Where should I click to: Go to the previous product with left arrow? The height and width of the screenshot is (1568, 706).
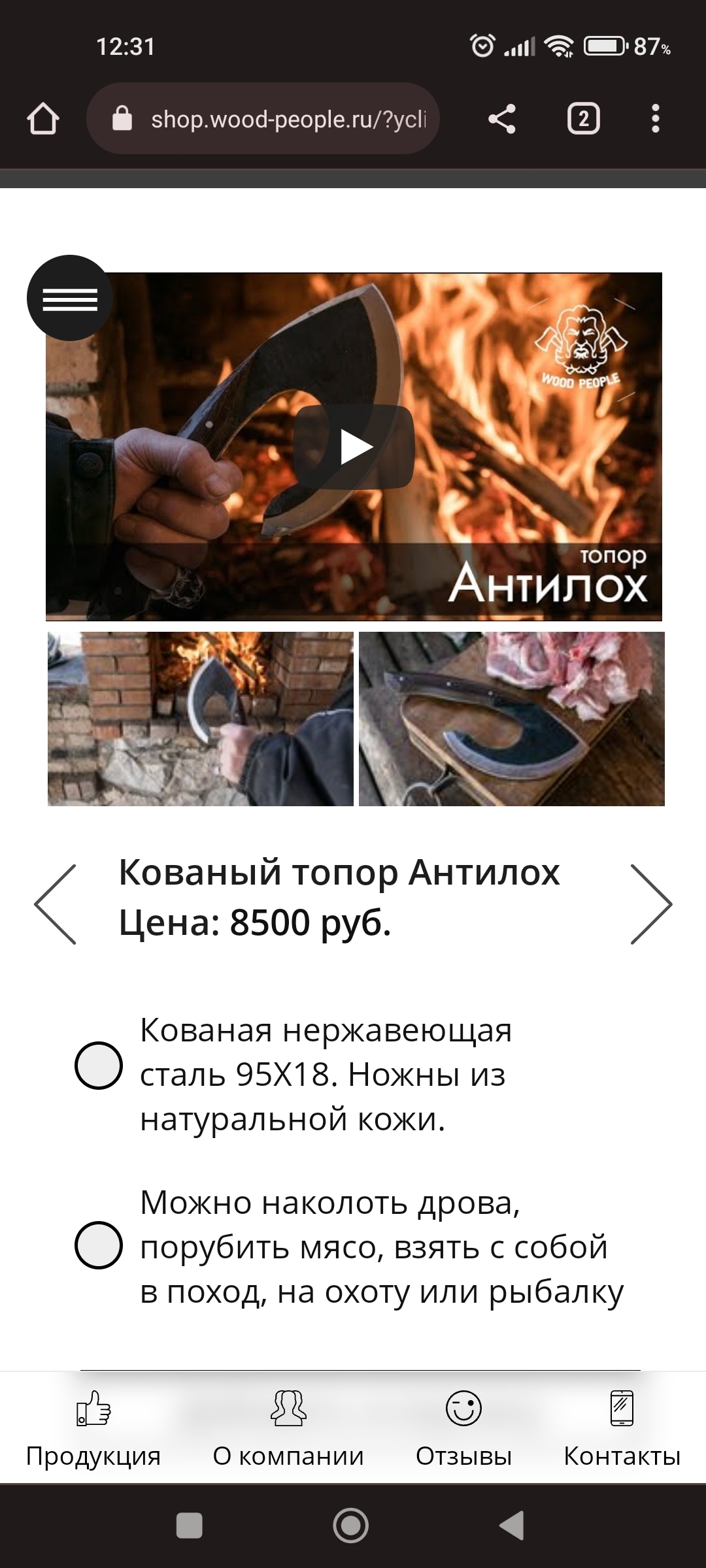56,904
